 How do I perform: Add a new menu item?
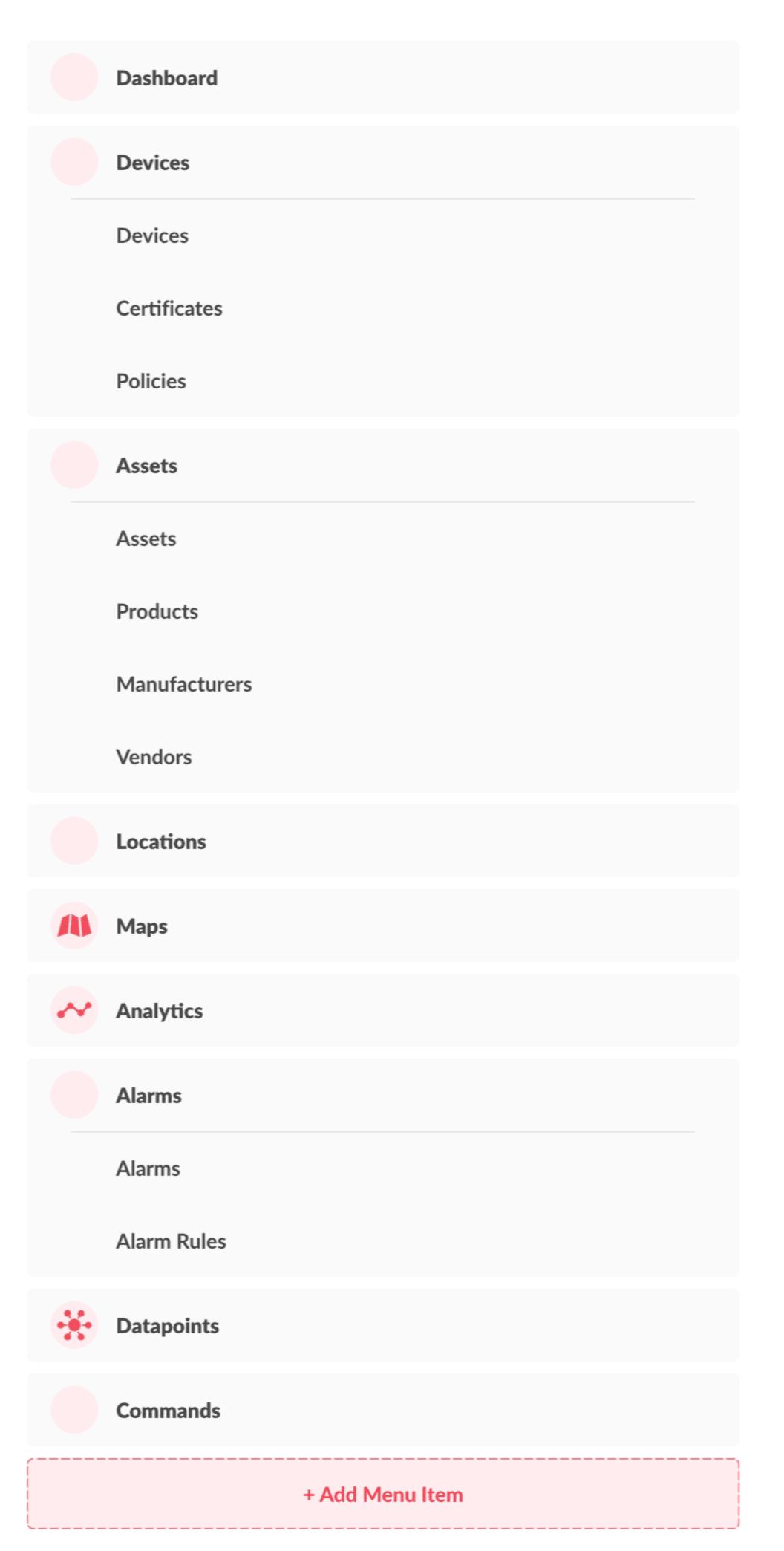coord(383,1495)
